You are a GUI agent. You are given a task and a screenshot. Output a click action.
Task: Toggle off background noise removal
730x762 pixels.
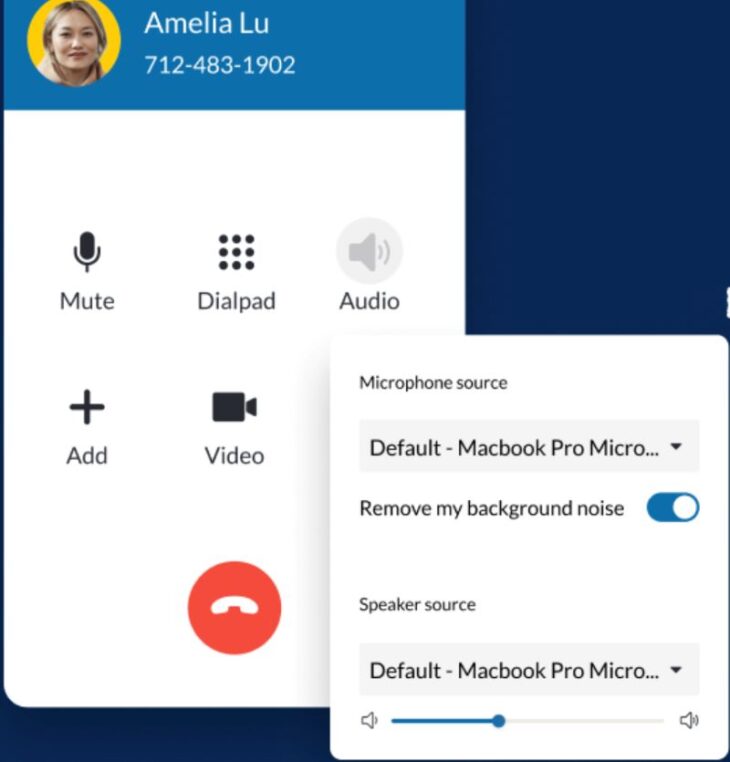click(x=672, y=507)
